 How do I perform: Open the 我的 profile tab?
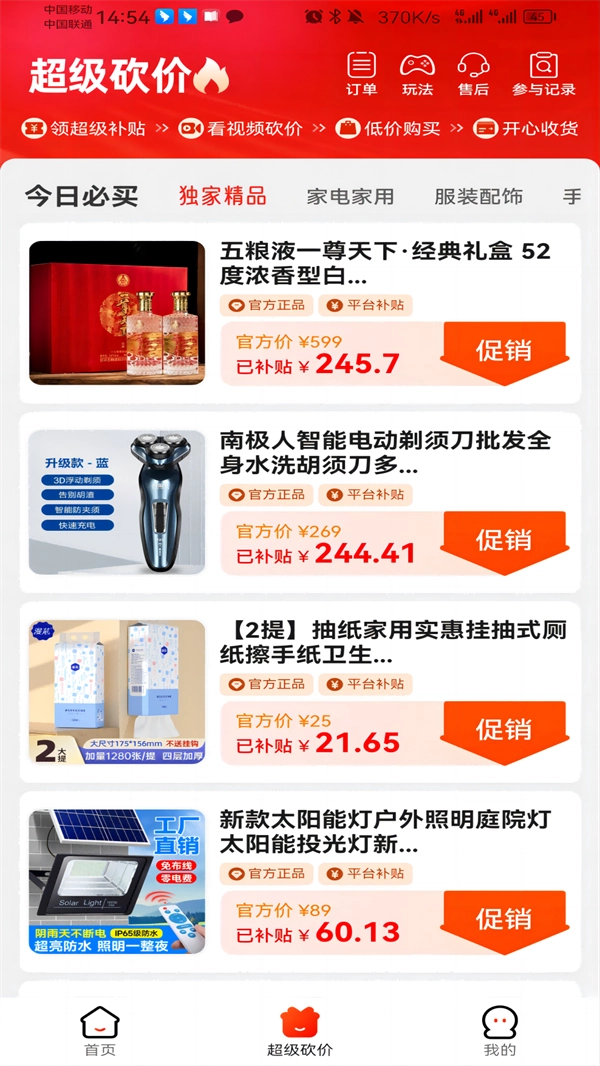point(499,1031)
